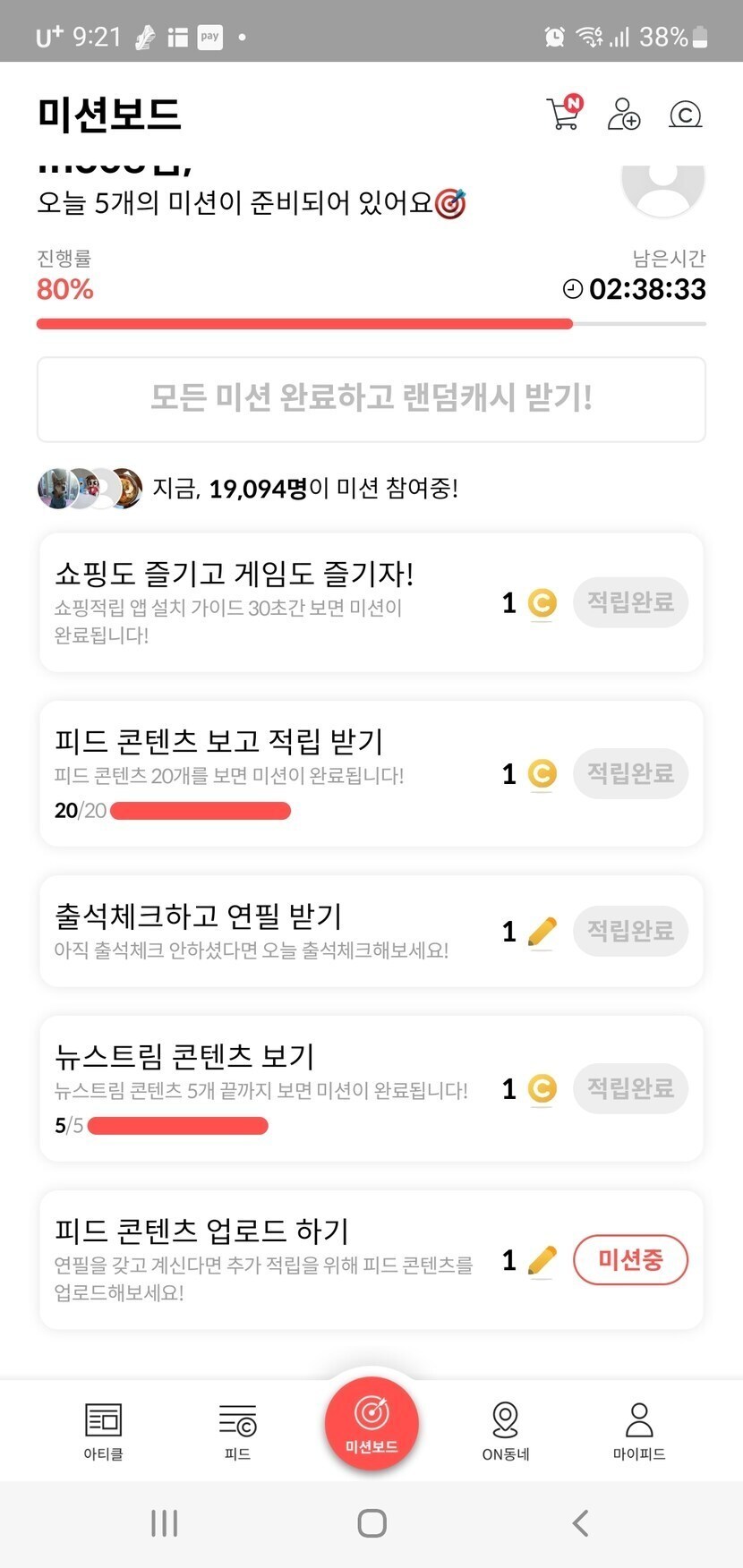Open the shopping cart icon
The width and height of the screenshot is (743, 1568).
(x=564, y=114)
